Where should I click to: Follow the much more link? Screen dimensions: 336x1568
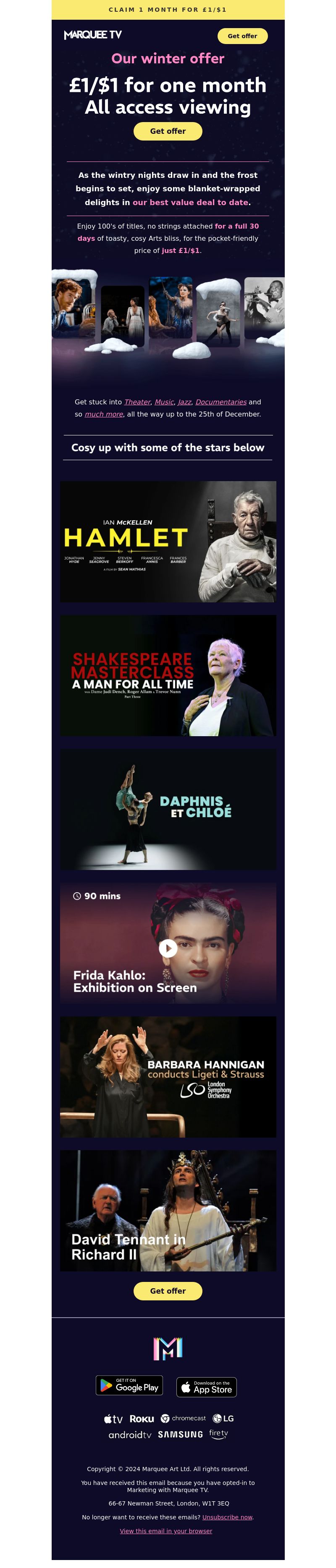tap(104, 414)
